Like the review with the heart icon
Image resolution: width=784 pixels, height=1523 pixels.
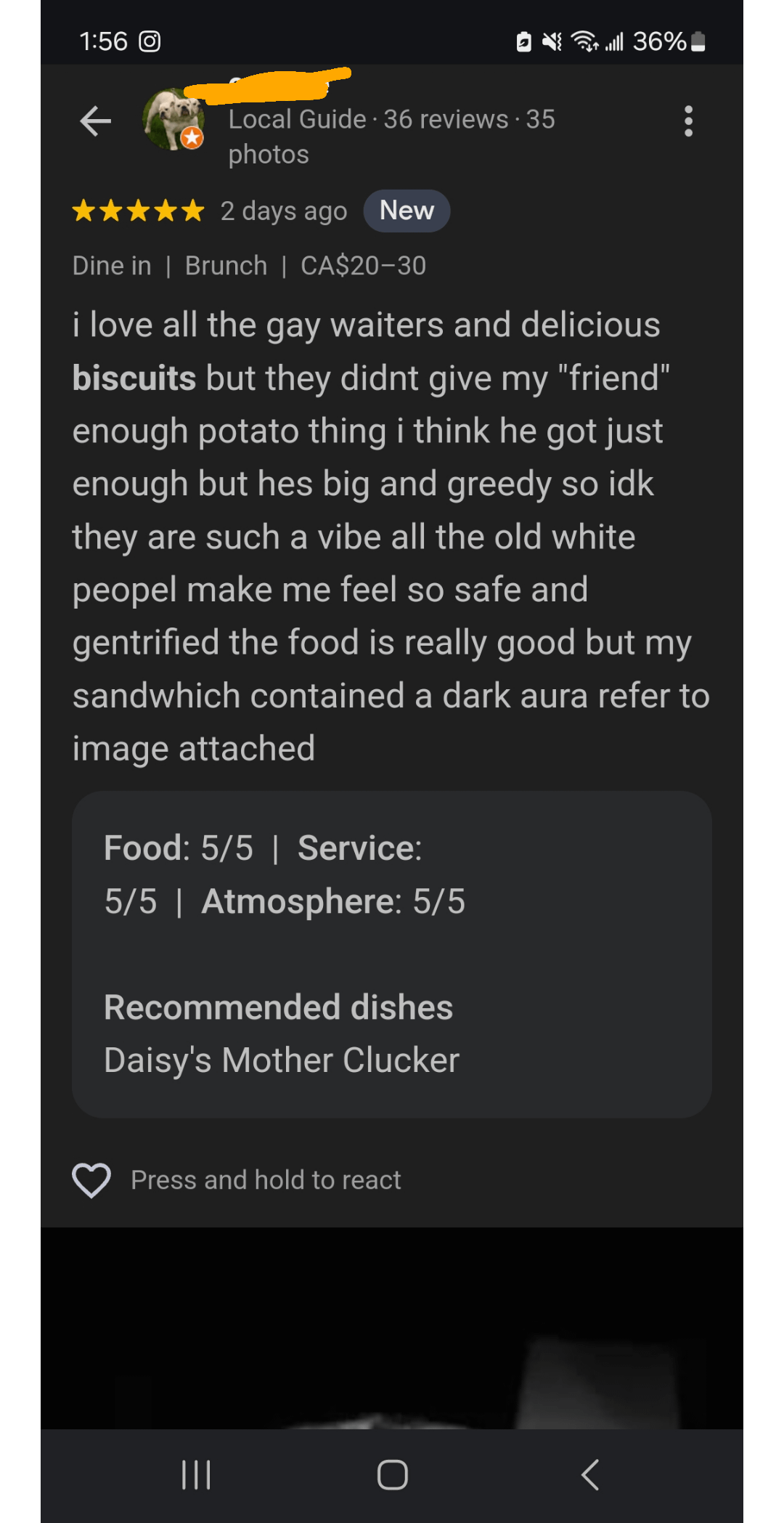click(91, 1180)
